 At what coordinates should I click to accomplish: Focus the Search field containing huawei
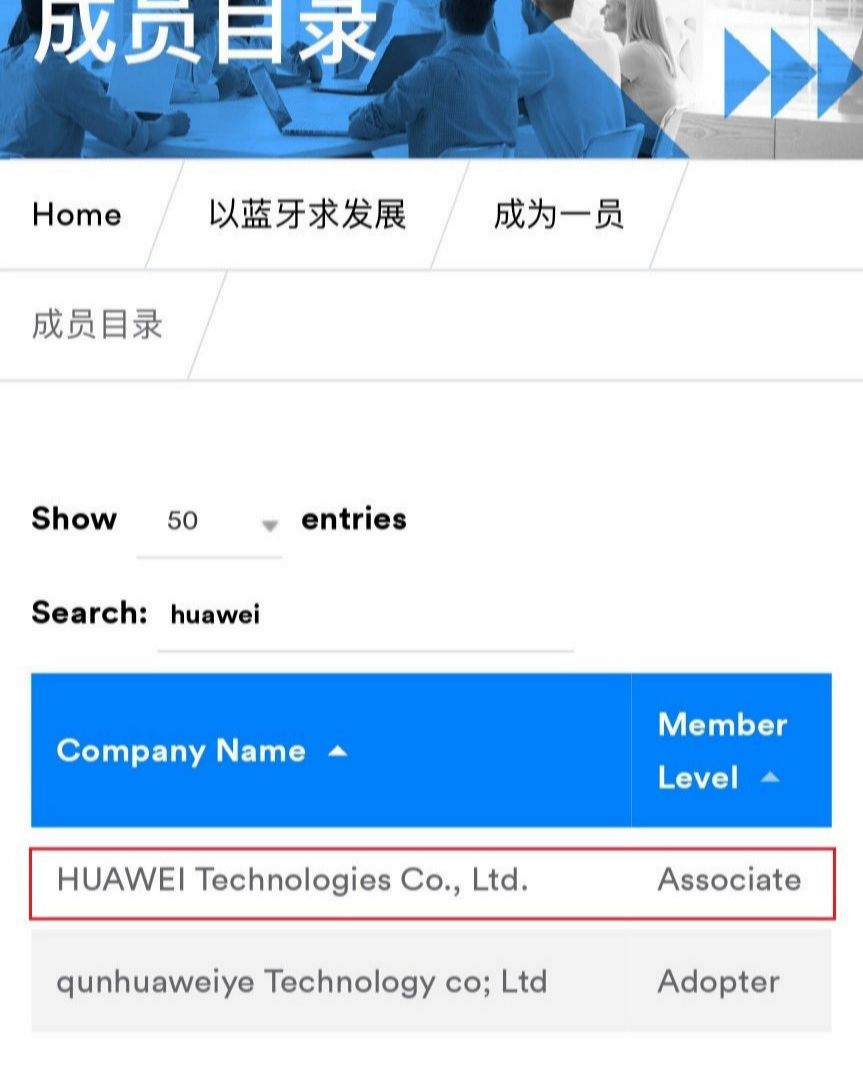pos(365,615)
